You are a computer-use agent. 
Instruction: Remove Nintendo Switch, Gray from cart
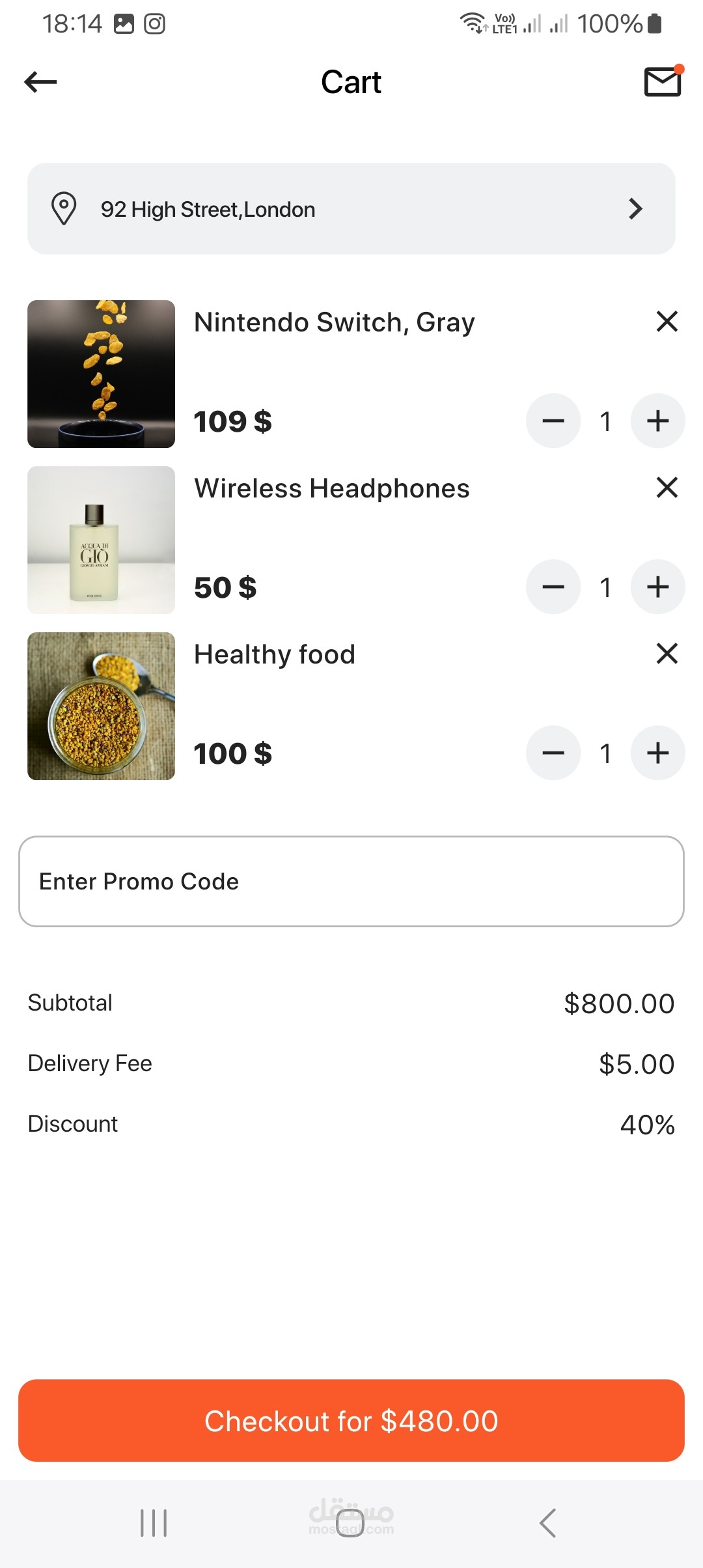(667, 321)
